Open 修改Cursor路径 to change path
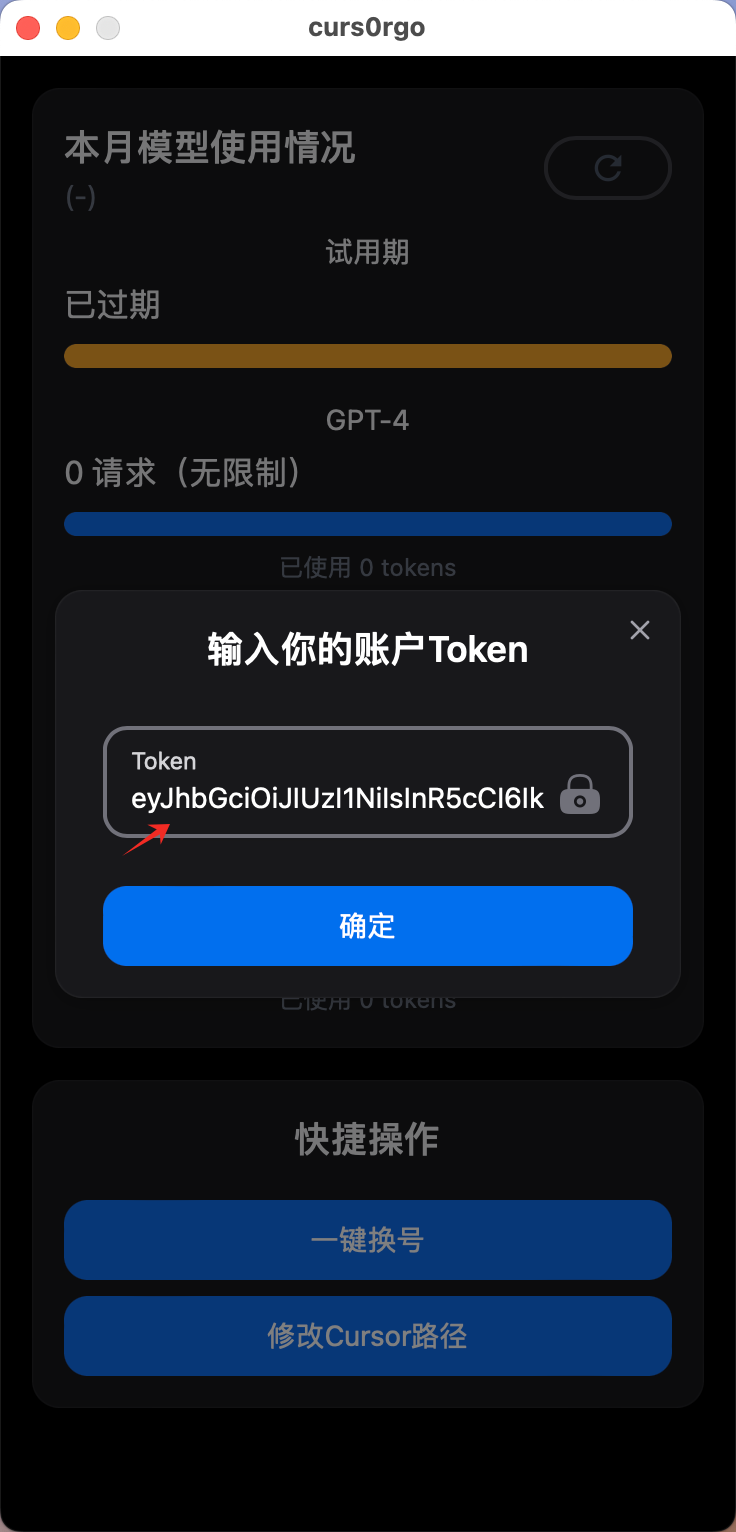 pos(368,1336)
